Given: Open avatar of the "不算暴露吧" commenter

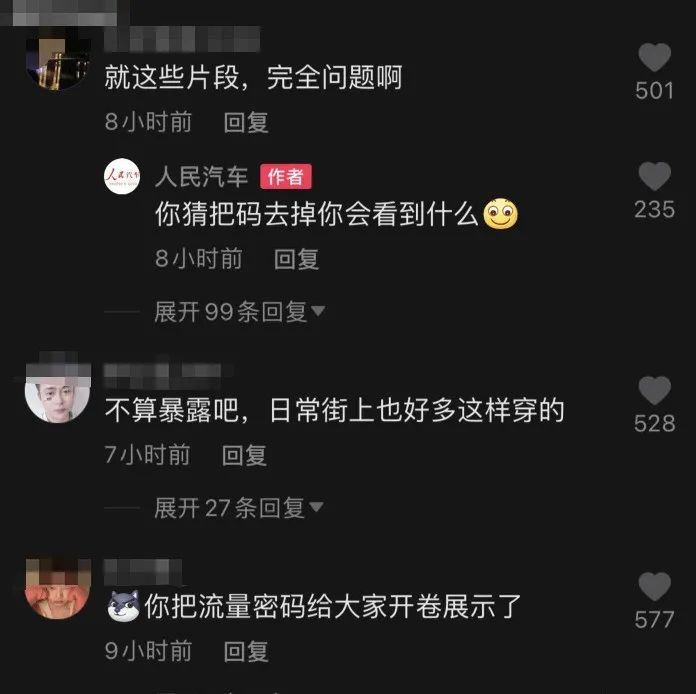Looking at the screenshot, I should 58,389.
